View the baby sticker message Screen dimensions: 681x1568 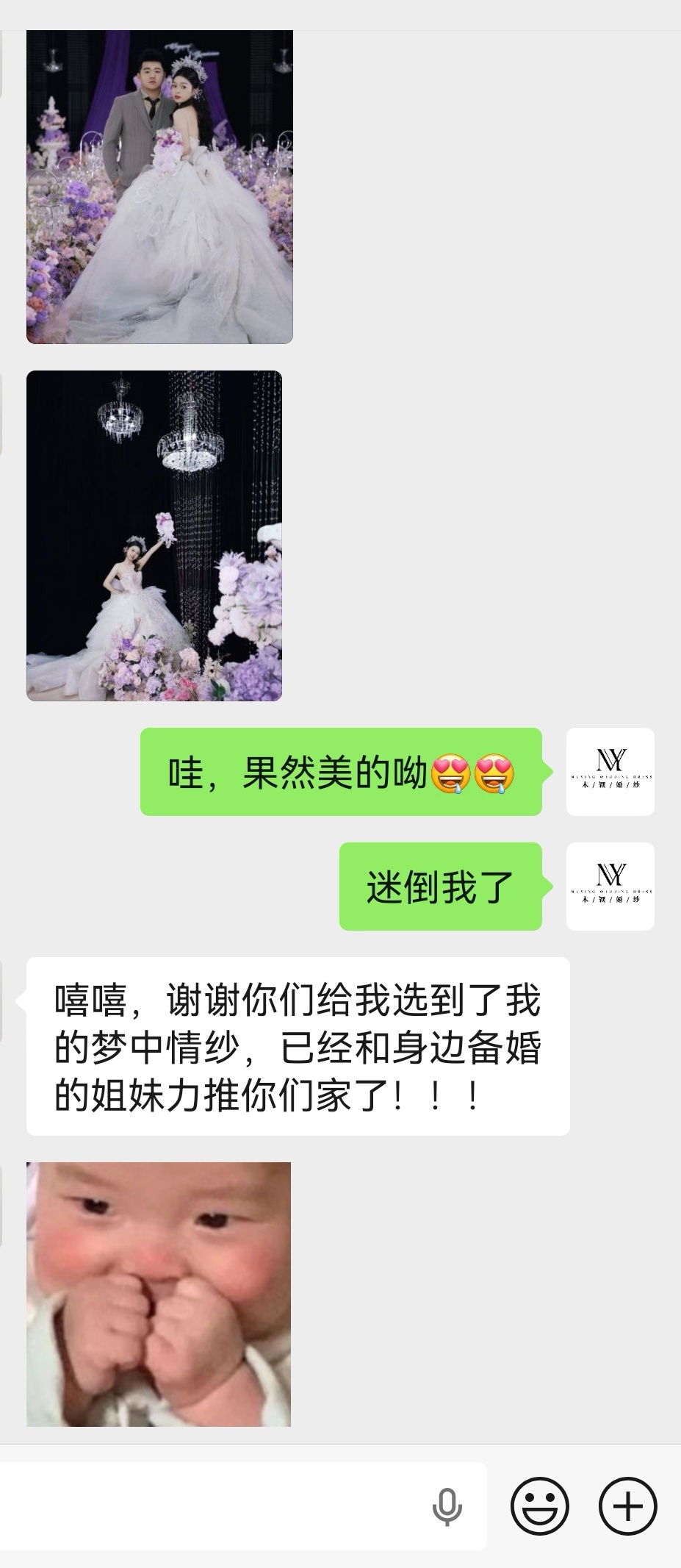tap(159, 1294)
